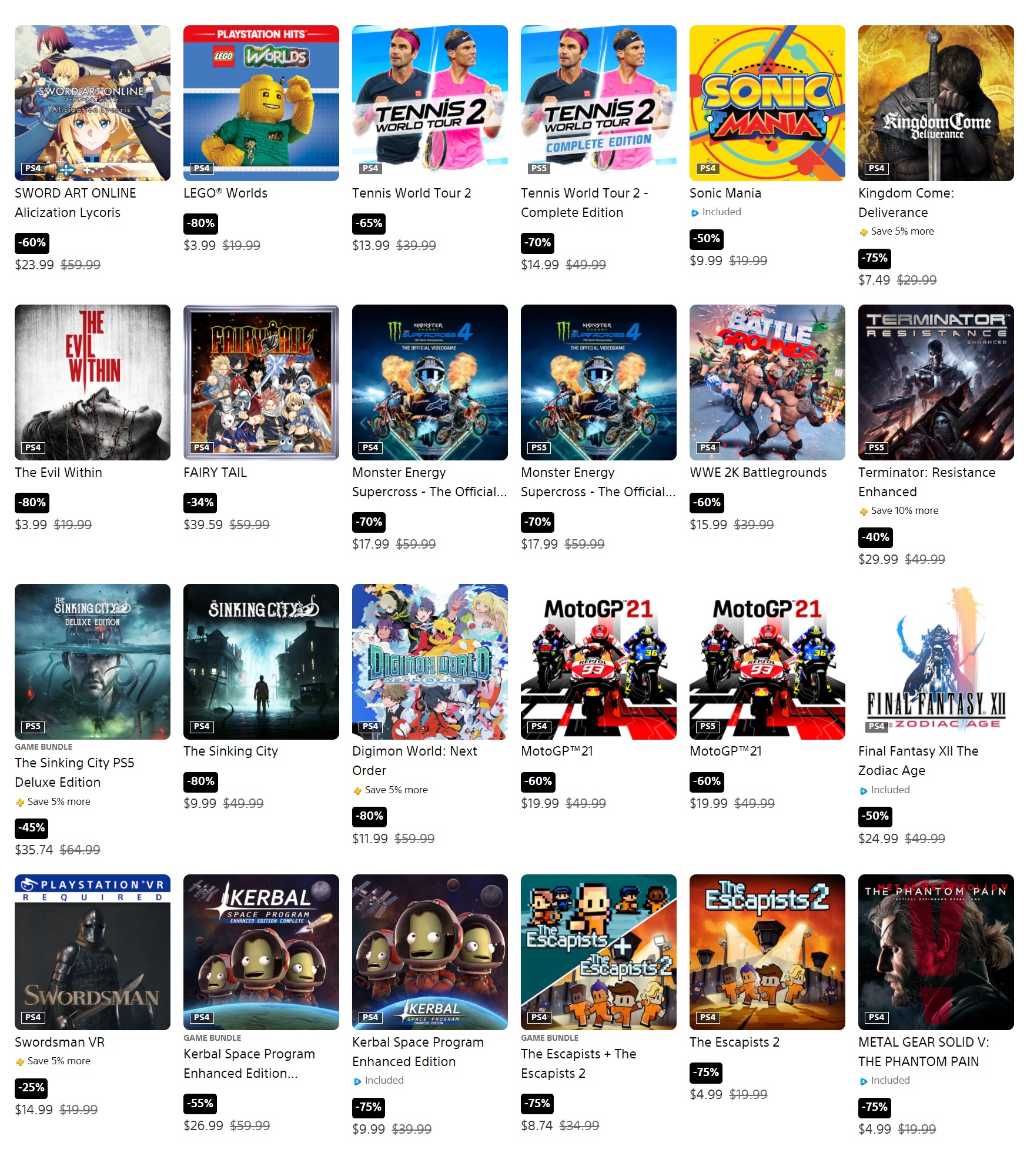Open the FAIRY TAIL game
The width and height of the screenshot is (1027, 1176).
coord(261,382)
